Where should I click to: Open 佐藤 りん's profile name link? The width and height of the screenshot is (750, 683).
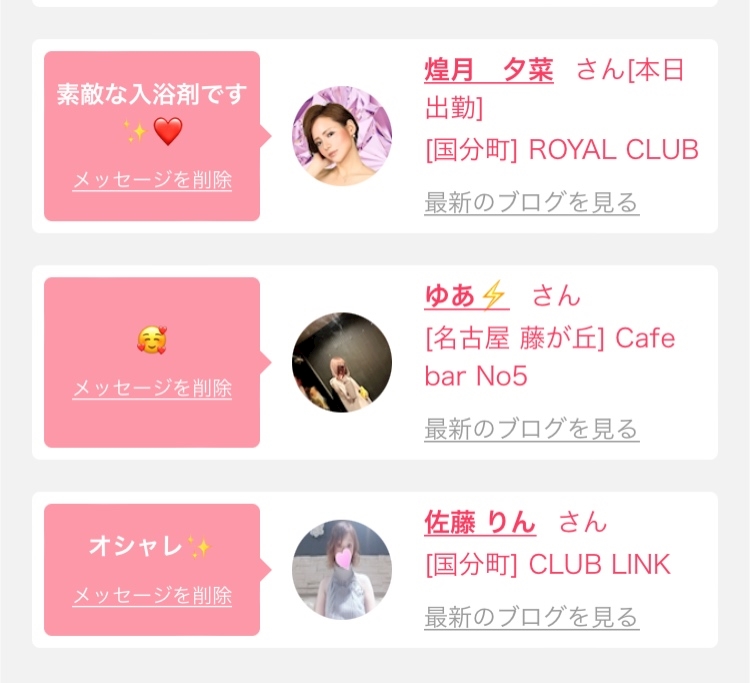pos(480,523)
